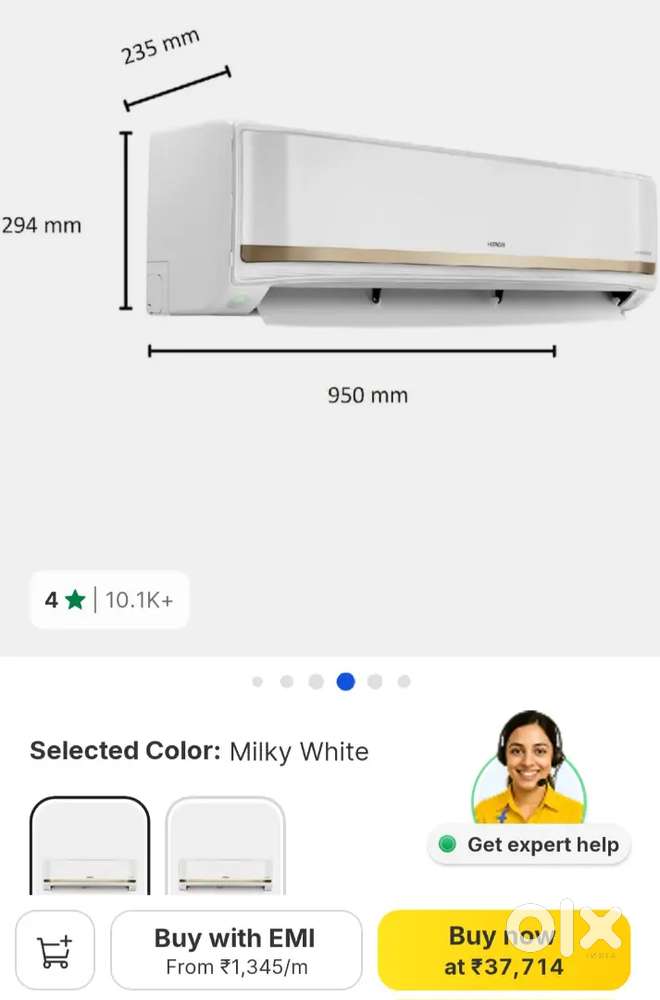
Task: Tap Buy now at ₹37,714
Action: pos(503,951)
